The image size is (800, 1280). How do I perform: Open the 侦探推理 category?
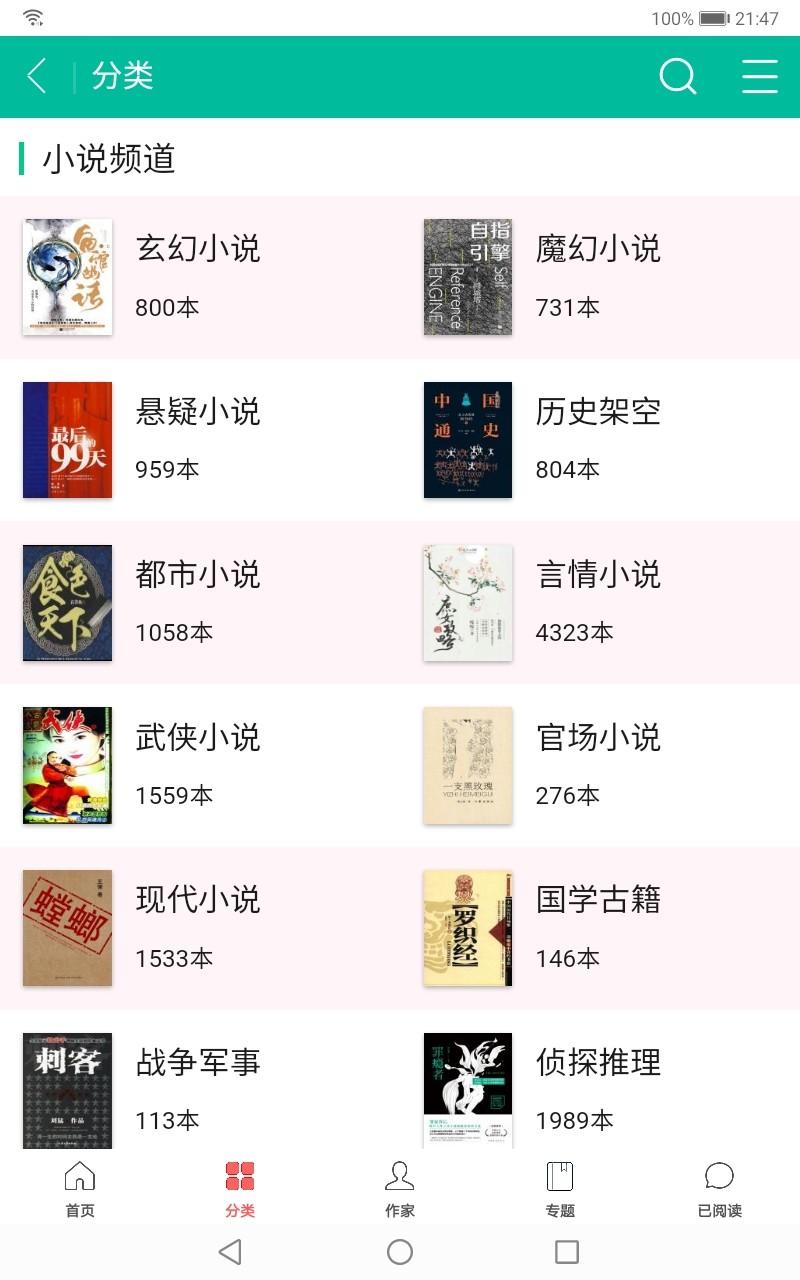(600, 1080)
